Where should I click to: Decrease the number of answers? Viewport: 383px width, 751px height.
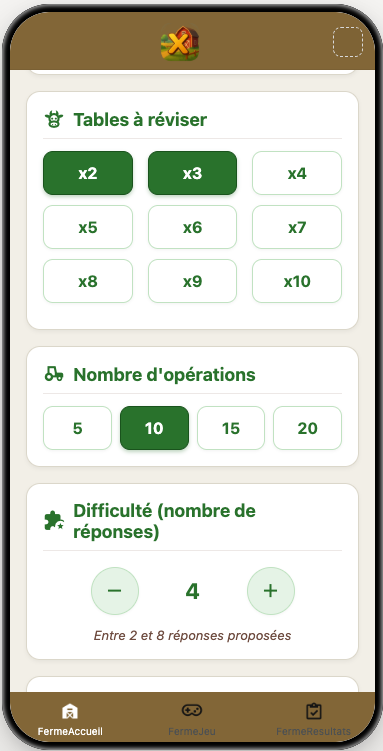coord(115,591)
